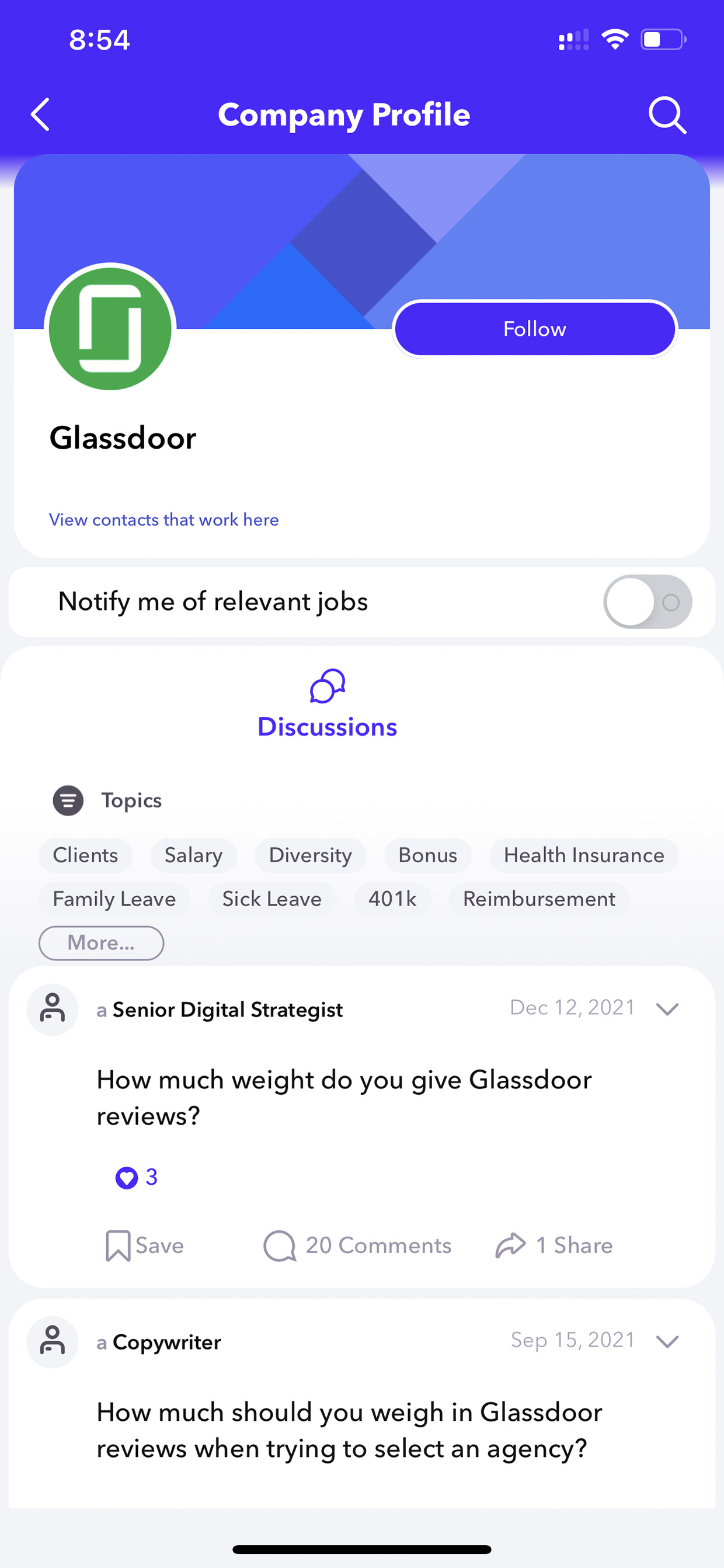Select the 401k topic chip
The width and height of the screenshot is (724, 1568).
392,899
